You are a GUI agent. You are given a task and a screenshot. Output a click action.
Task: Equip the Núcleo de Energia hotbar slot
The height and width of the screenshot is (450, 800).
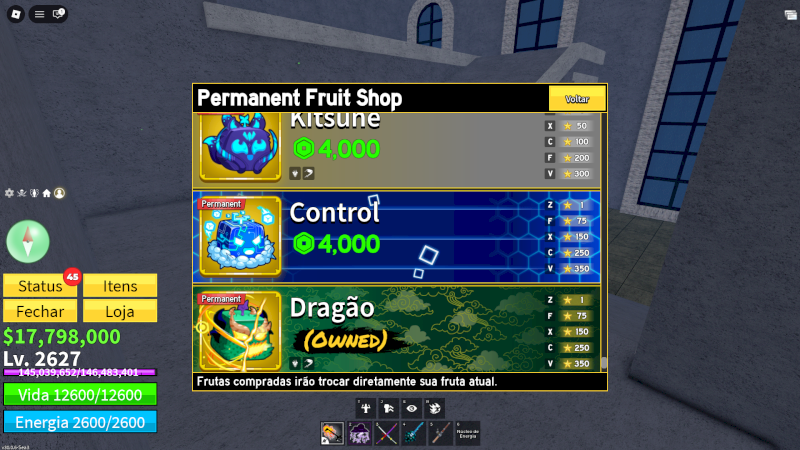pos(468,433)
